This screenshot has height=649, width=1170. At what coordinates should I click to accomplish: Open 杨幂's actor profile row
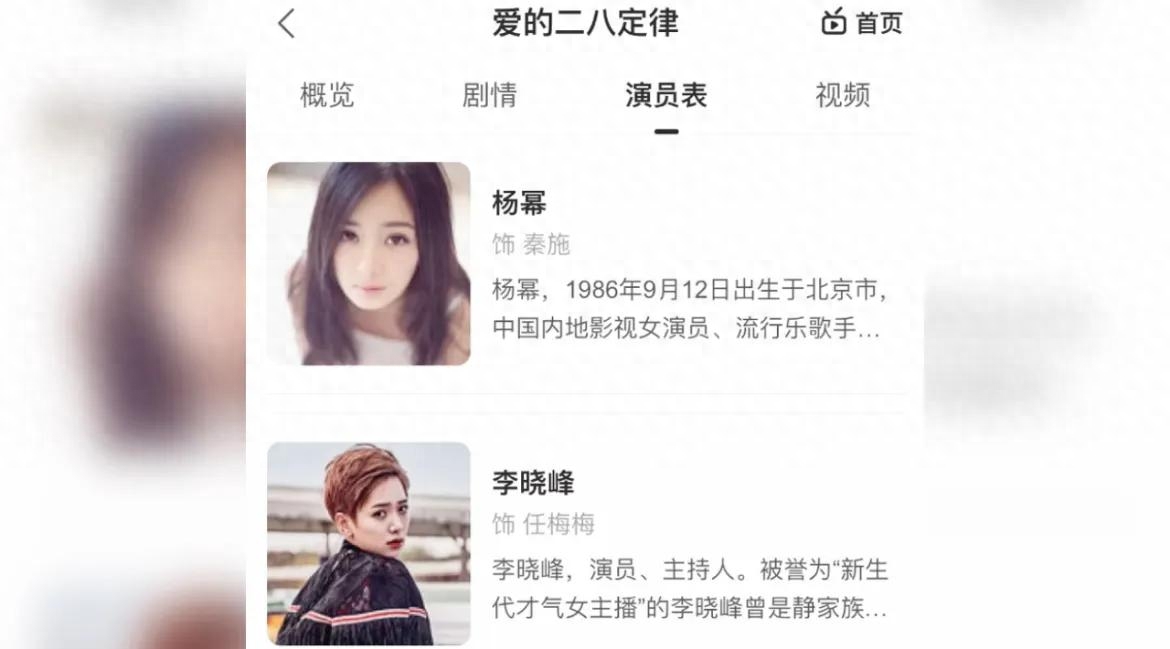point(585,264)
